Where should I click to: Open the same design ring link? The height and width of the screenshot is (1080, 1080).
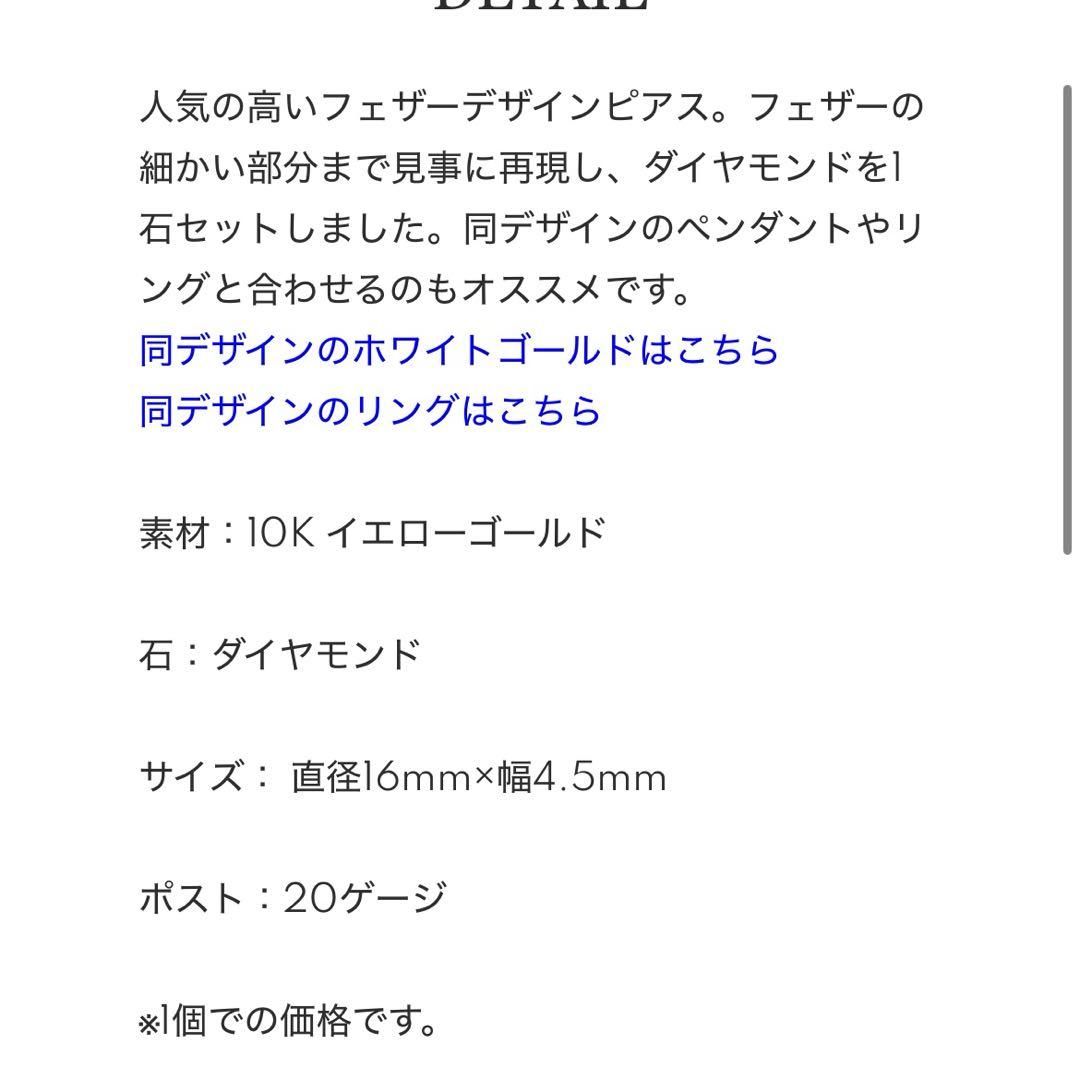click(x=370, y=411)
